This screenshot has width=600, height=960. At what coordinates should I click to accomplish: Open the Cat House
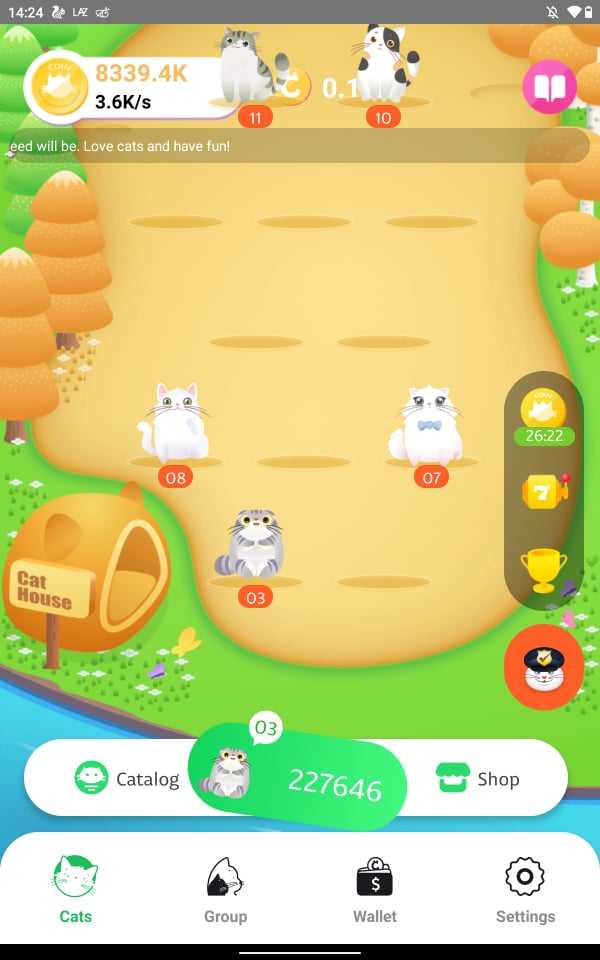pos(85,575)
